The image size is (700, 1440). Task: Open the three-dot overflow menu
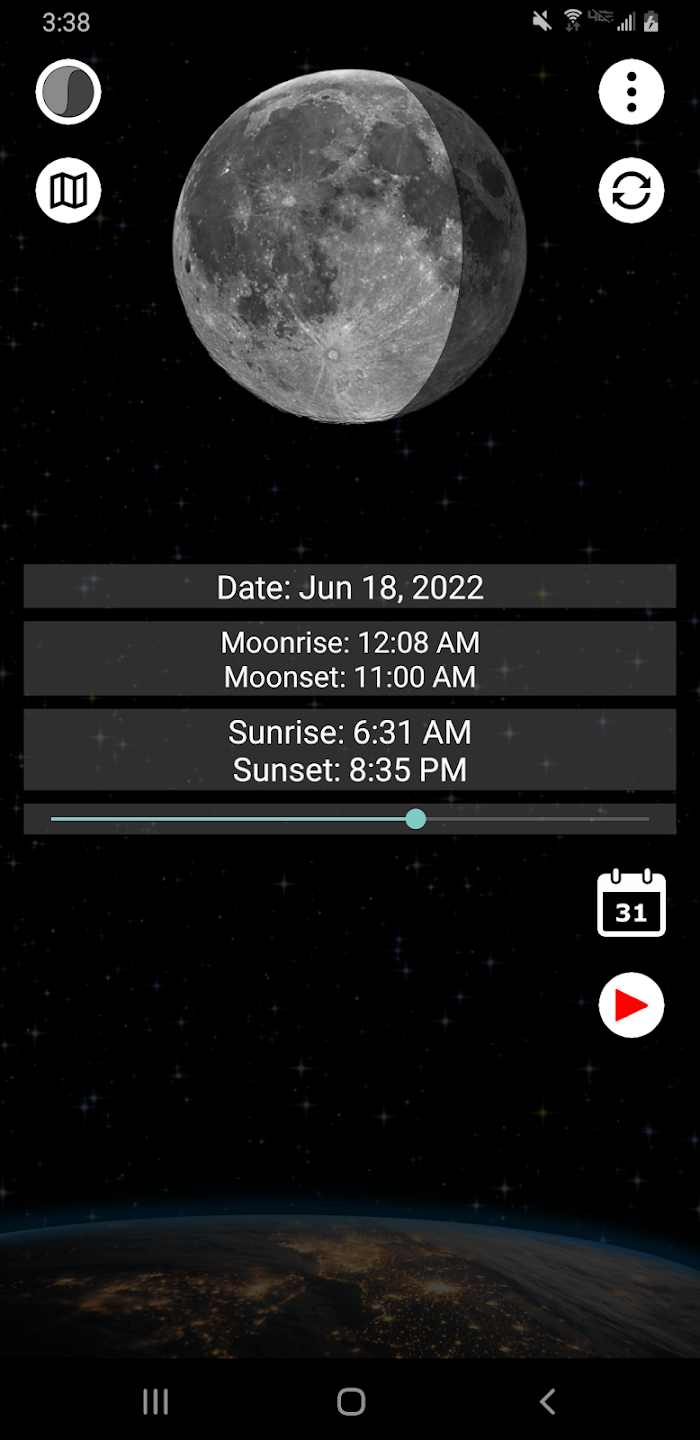631,92
